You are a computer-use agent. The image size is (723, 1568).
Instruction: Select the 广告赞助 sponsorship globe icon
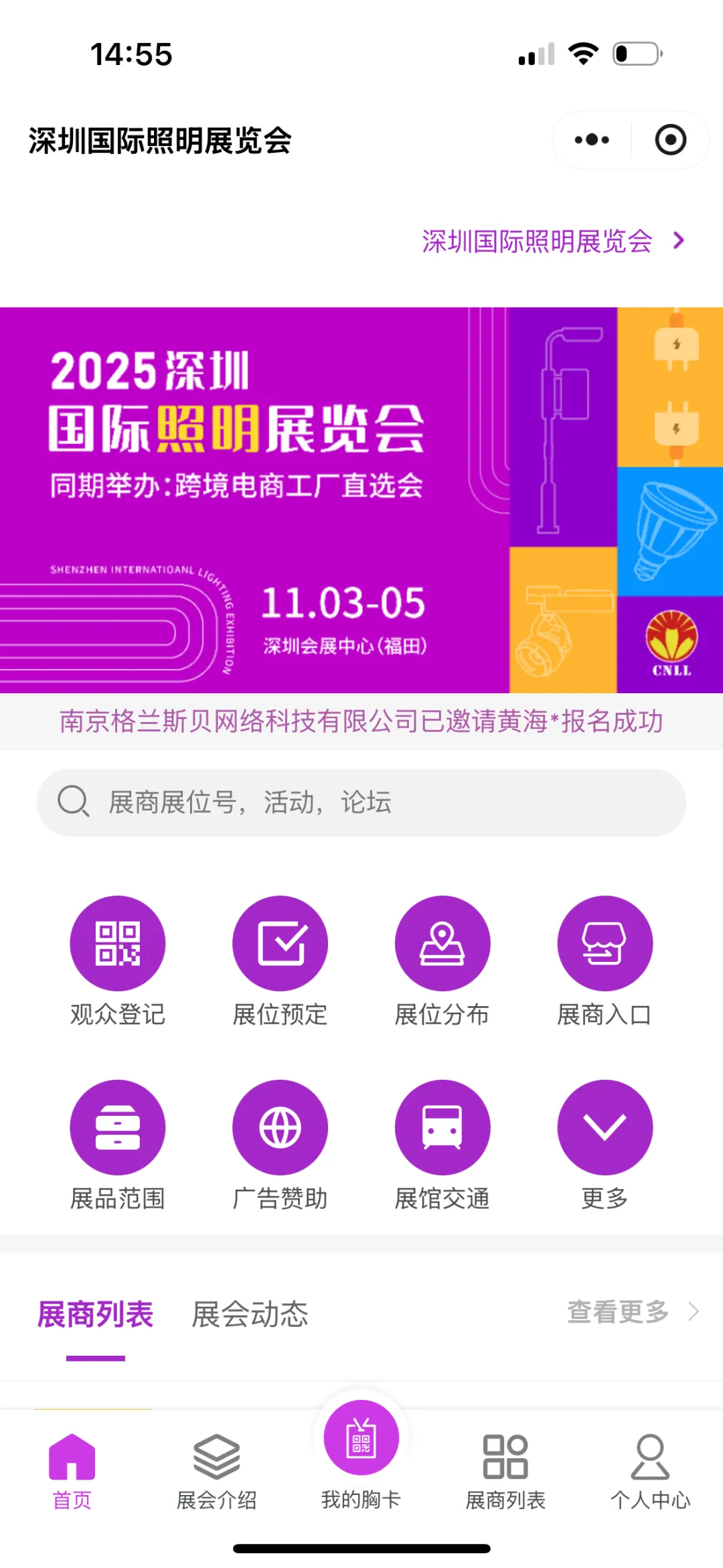click(x=280, y=1127)
